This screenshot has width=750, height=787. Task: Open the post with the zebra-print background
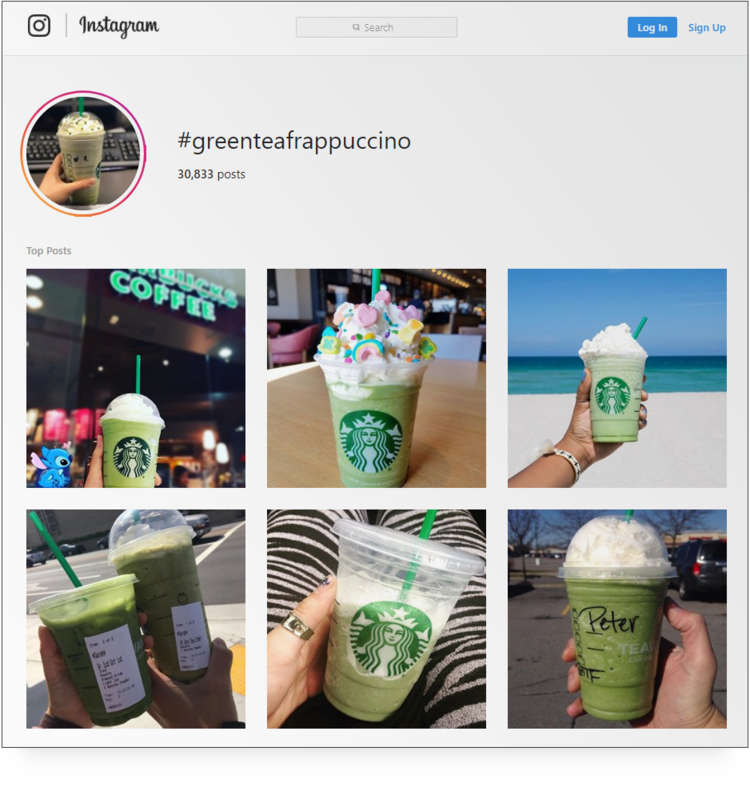click(x=376, y=619)
